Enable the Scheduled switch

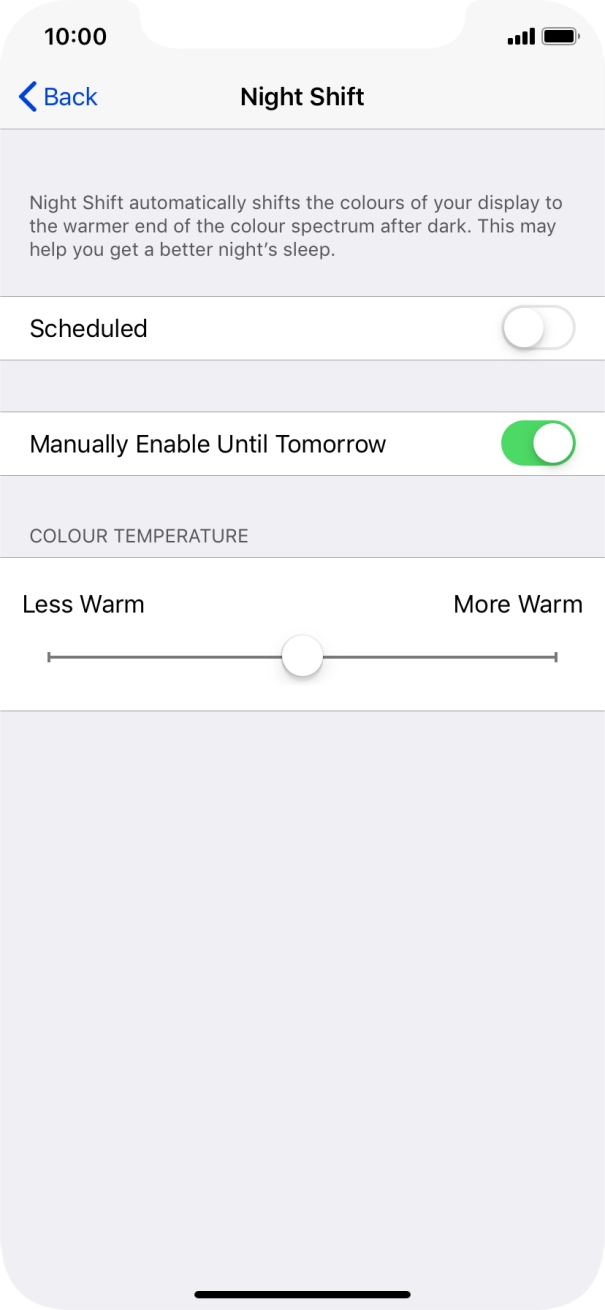538,328
